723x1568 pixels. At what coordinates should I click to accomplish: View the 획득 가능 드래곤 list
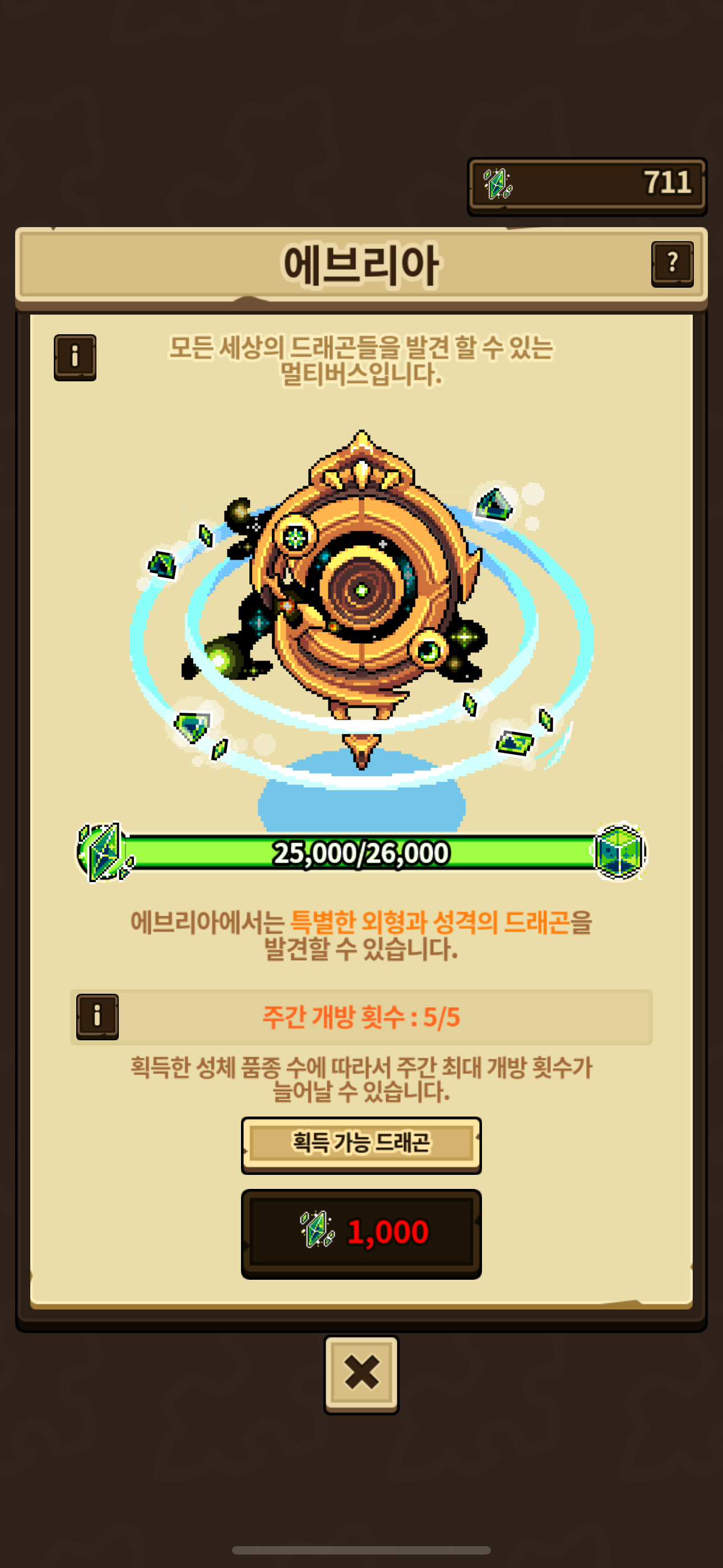[x=361, y=1143]
